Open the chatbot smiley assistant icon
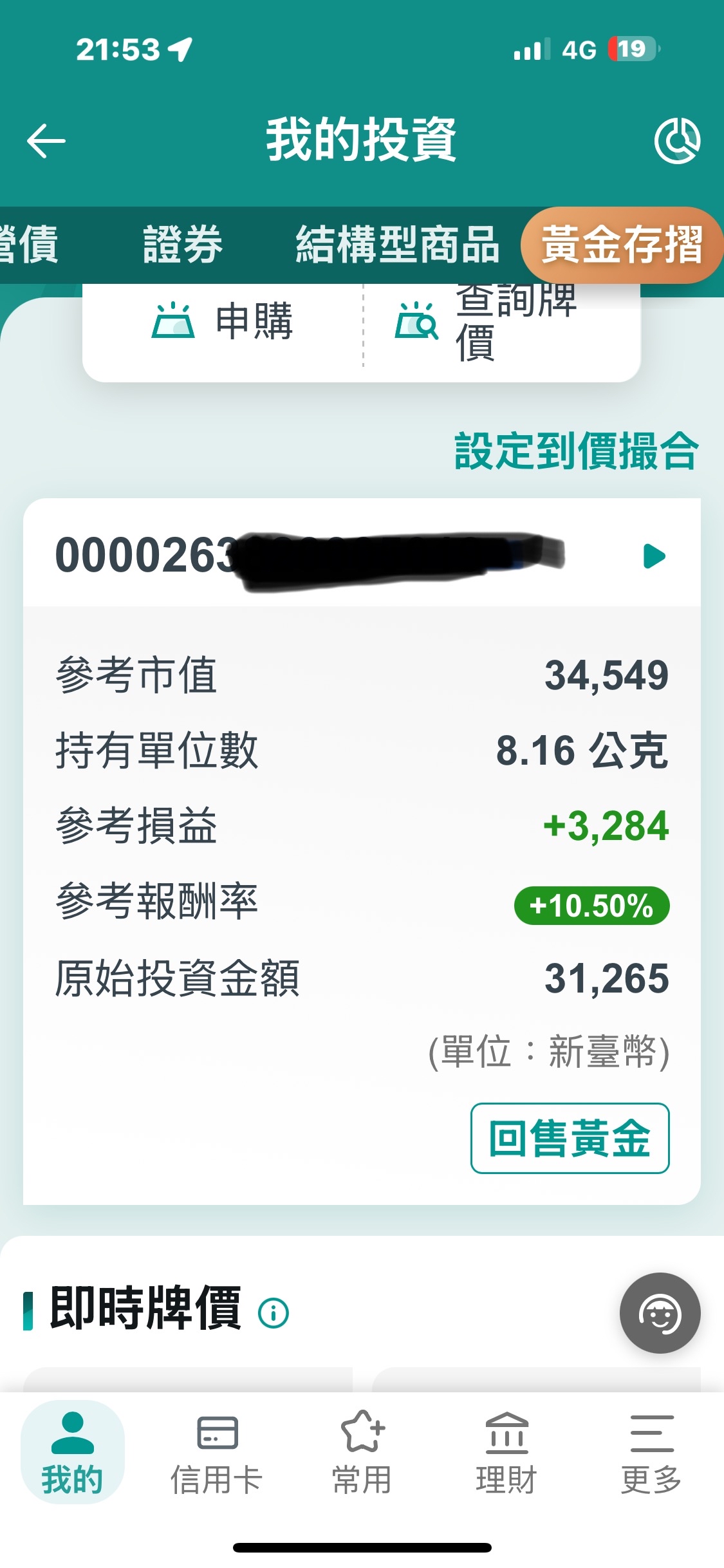724x1568 pixels. coord(659,1313)
